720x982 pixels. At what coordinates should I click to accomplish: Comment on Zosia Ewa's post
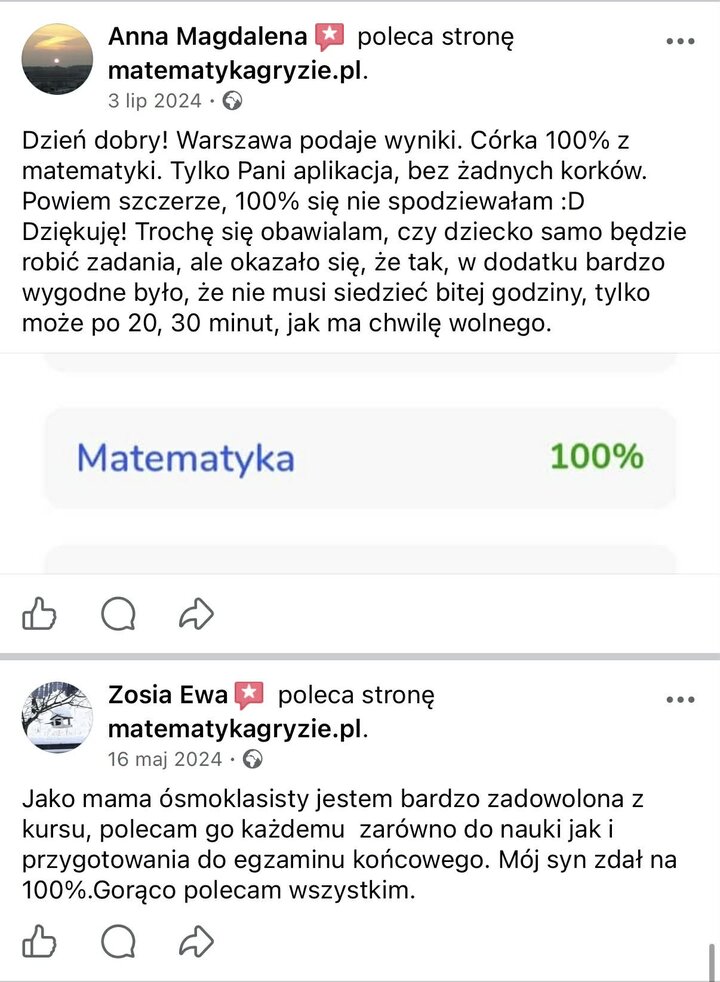point(118,941)
